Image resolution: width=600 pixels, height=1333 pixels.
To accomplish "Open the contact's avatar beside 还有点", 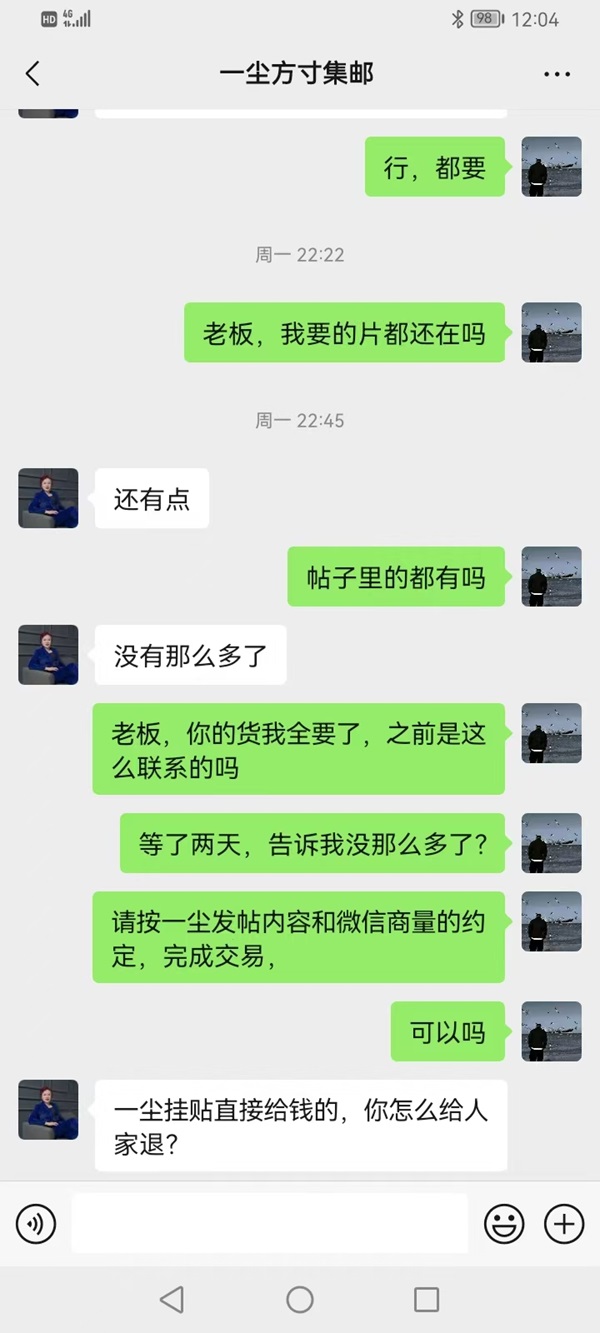I will click(48, 498).
